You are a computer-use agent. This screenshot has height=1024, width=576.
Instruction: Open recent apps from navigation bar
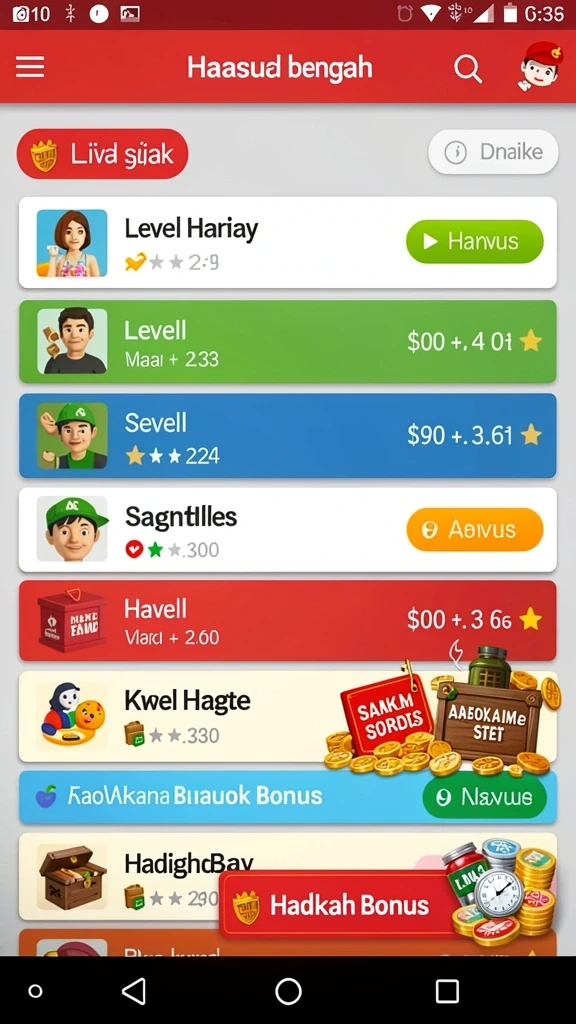pos(447,991)
